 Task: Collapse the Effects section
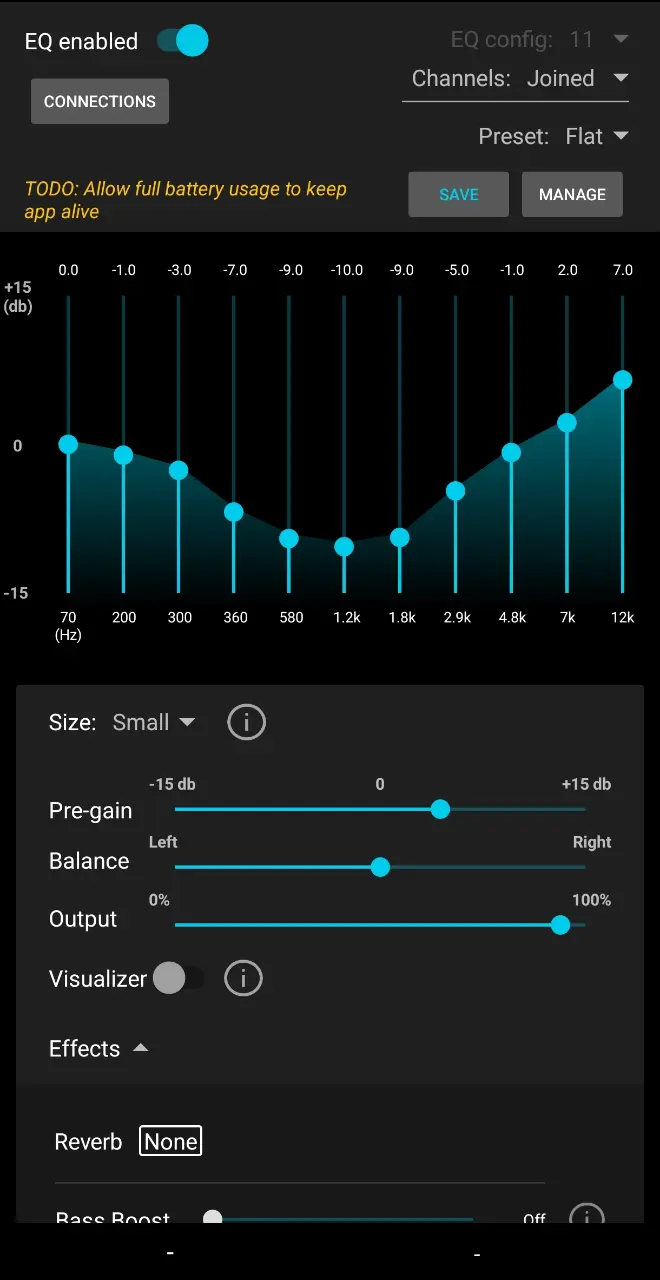click(x=99, y=1048)
